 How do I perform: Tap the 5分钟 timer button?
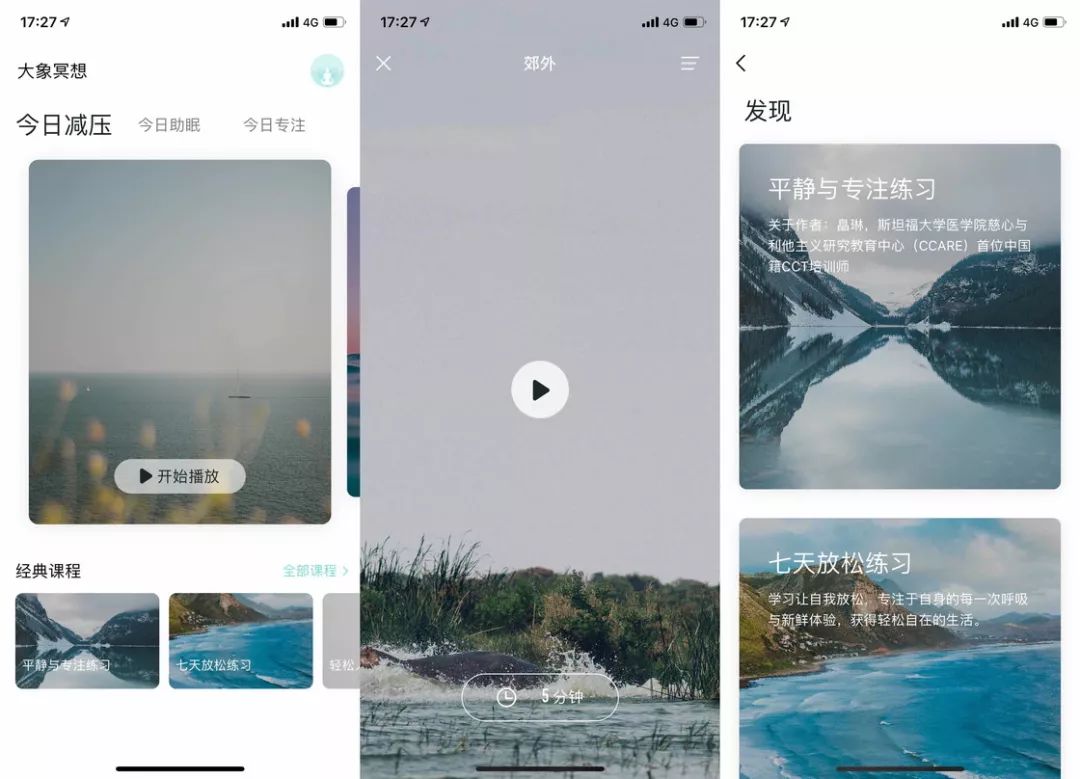[x=540, y=697]
